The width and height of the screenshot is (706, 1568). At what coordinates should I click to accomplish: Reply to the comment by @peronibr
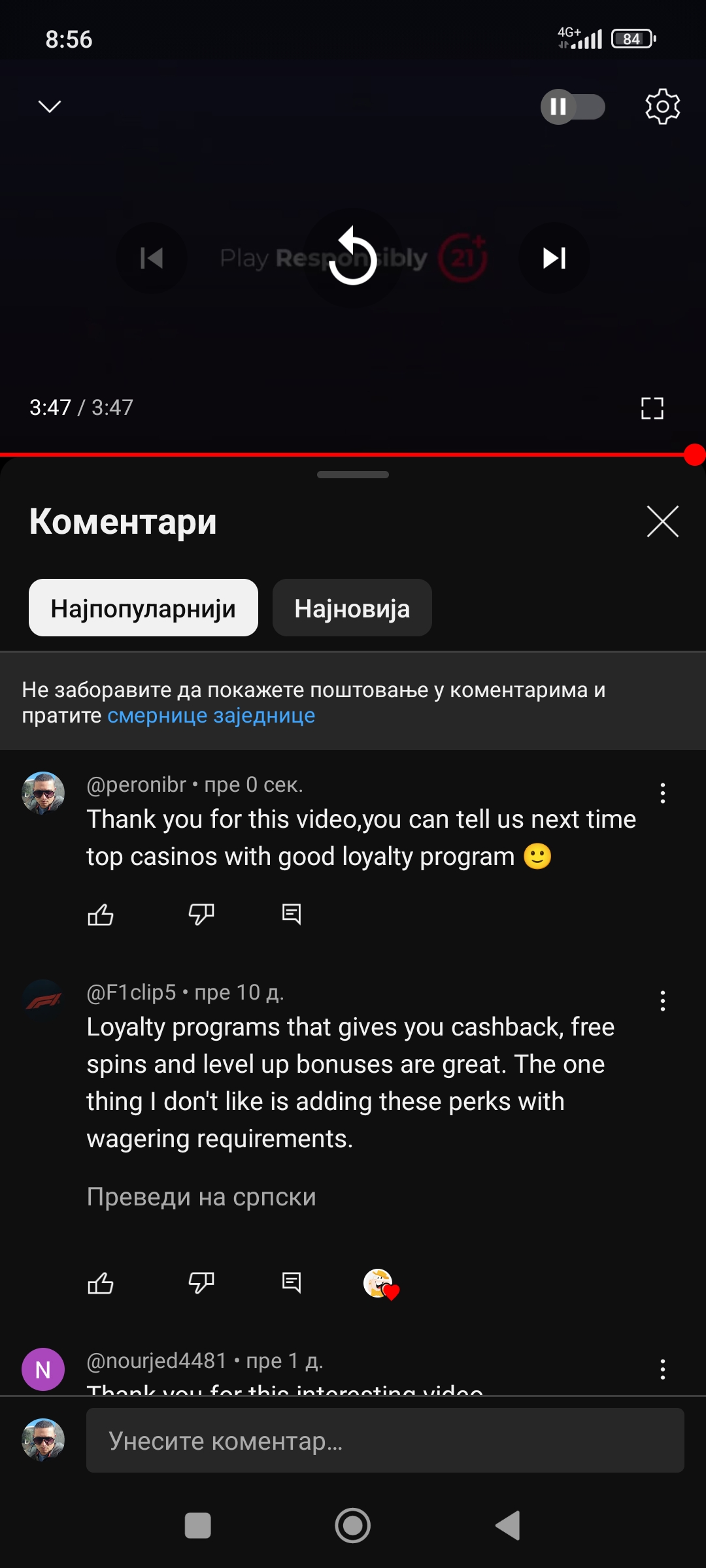pyautogui.click(x=292, y=914)
